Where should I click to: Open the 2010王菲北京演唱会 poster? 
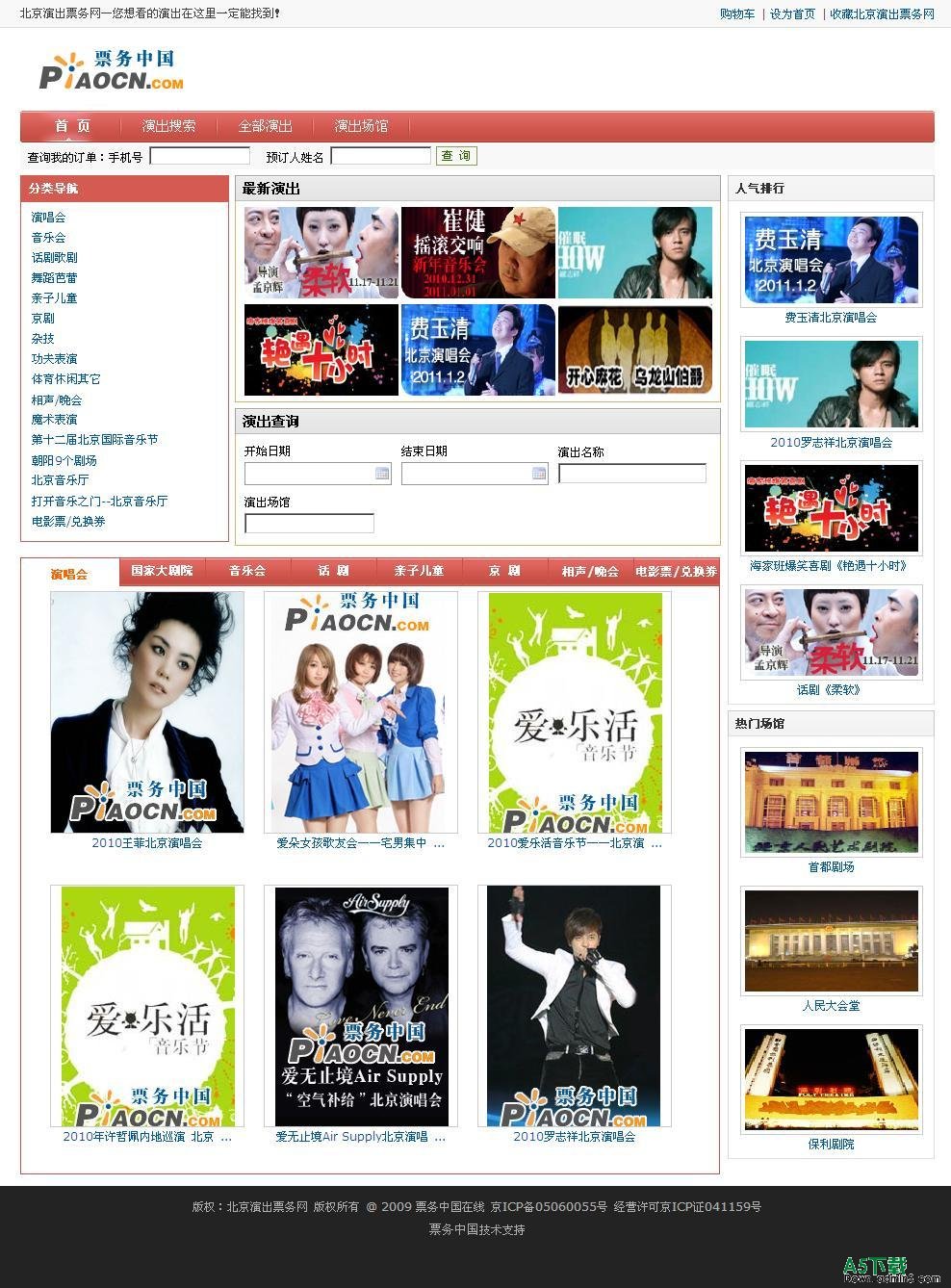pyautogui.click(x=147, y=712)
